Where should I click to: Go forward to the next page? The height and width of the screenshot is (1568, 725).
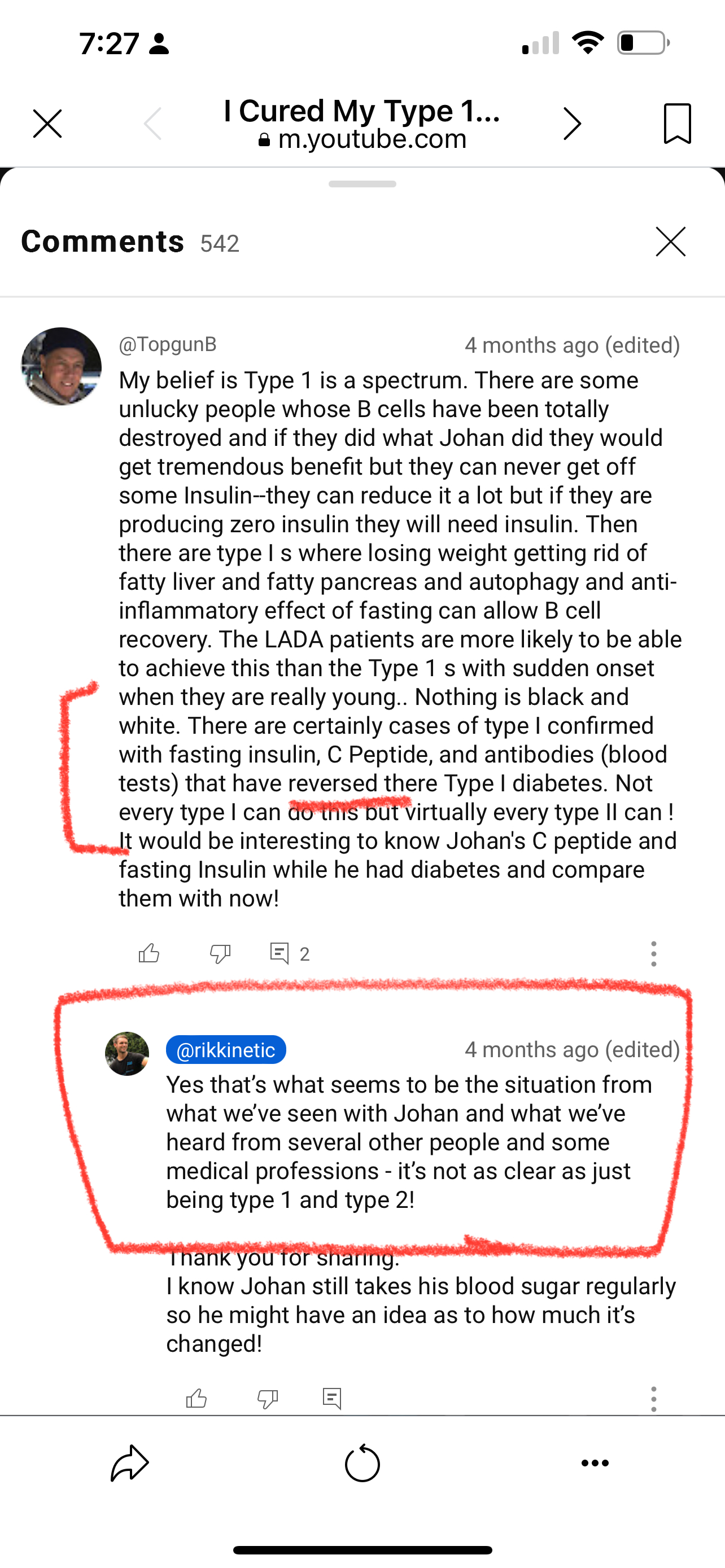[571, 124]
